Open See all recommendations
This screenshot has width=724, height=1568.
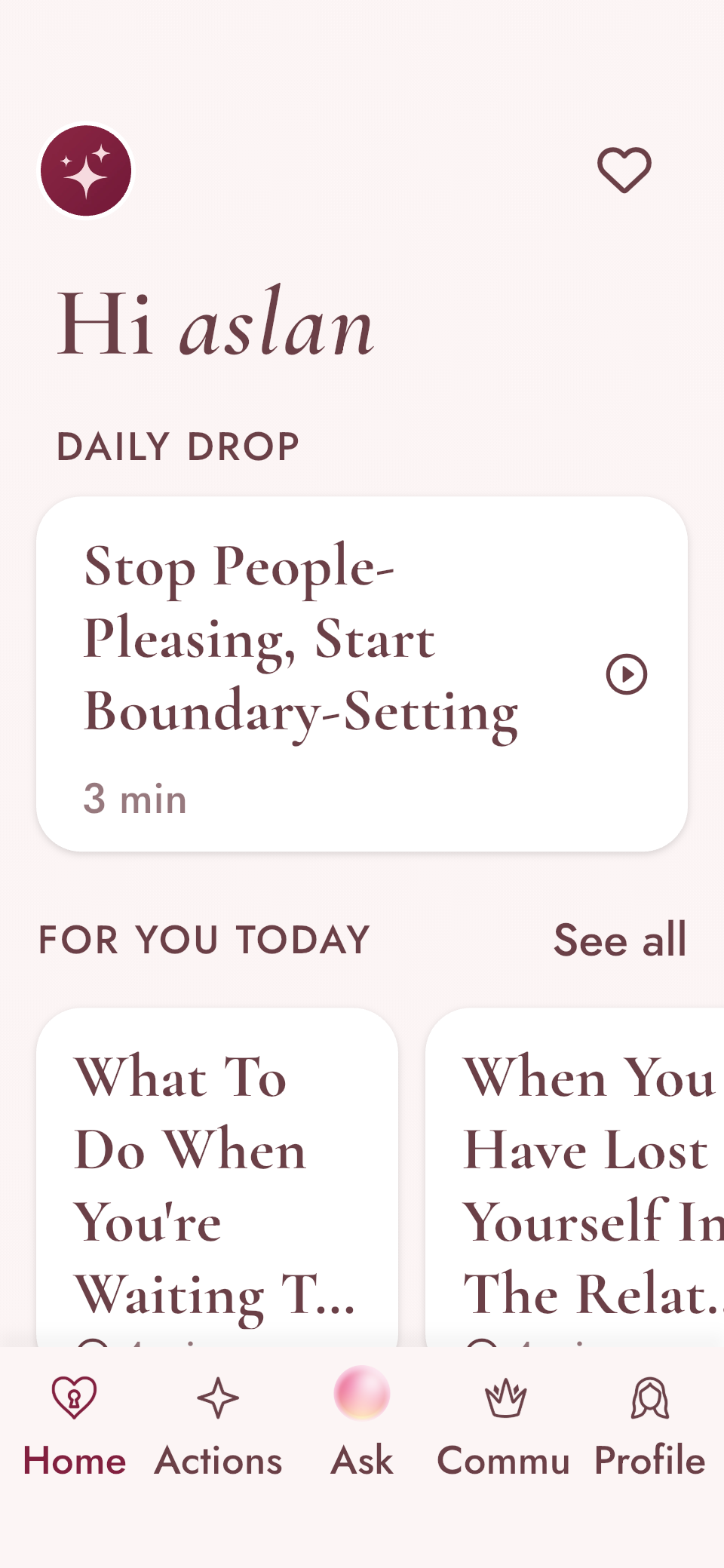[x=620, y=939]
